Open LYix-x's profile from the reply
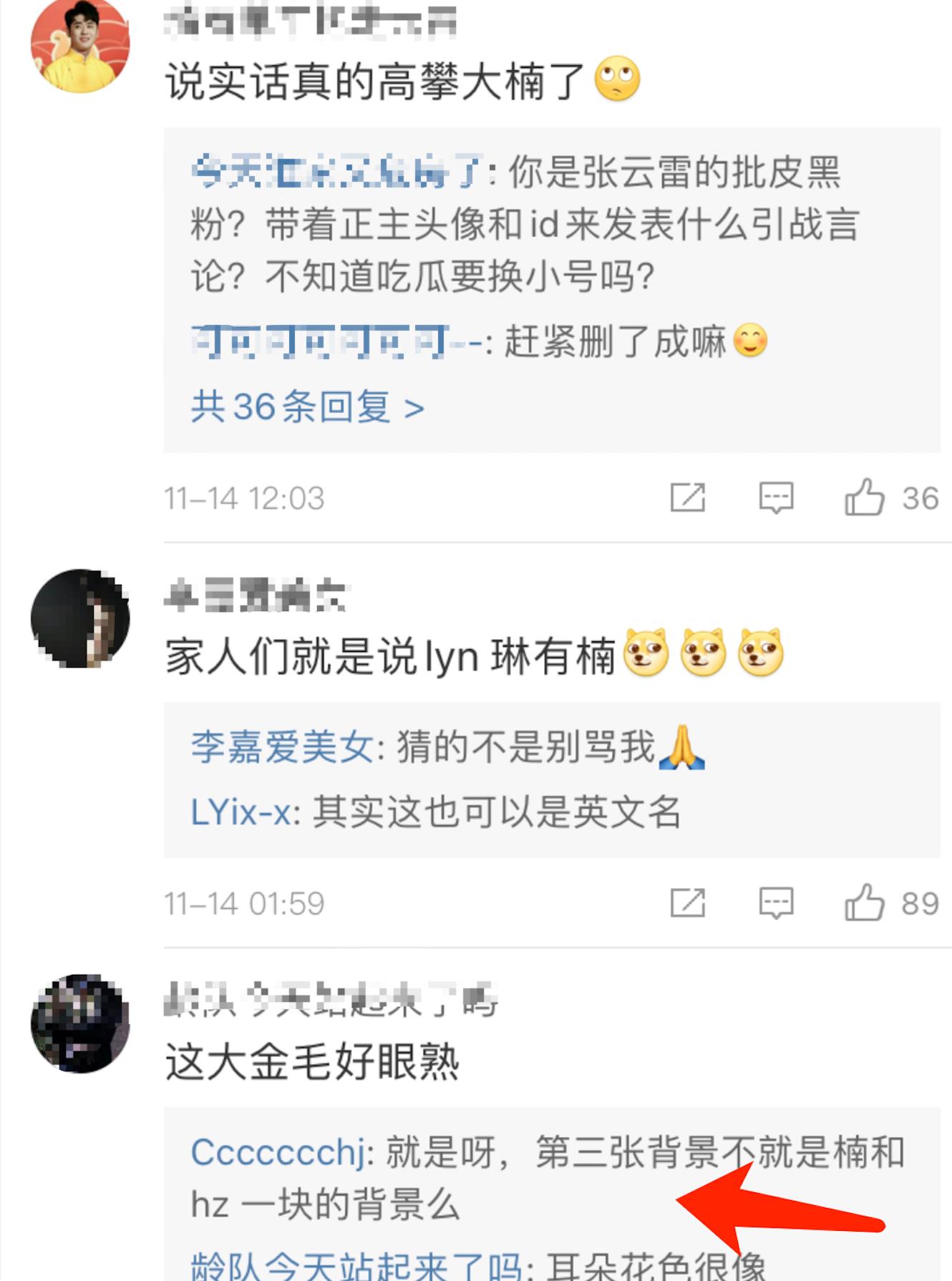Image resolution: width=952 pixels, height=1281 pixels. click(x=241, y=812)
